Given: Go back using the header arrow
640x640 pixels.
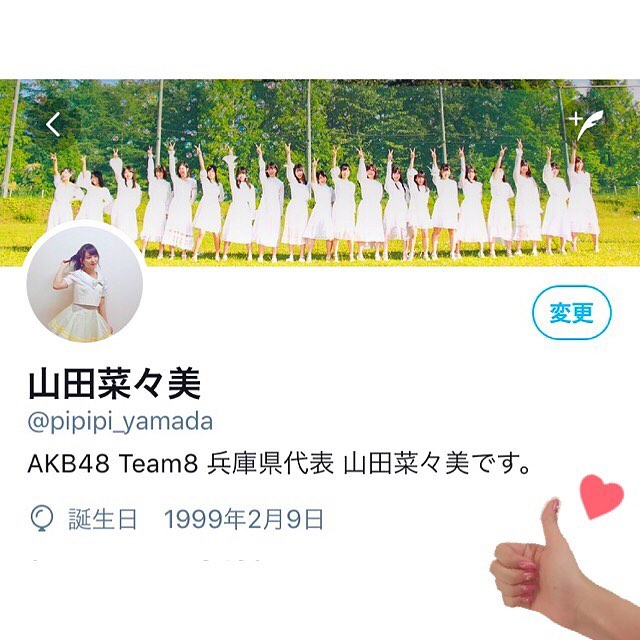Looking at the screenshot, I should pos(54,125).
